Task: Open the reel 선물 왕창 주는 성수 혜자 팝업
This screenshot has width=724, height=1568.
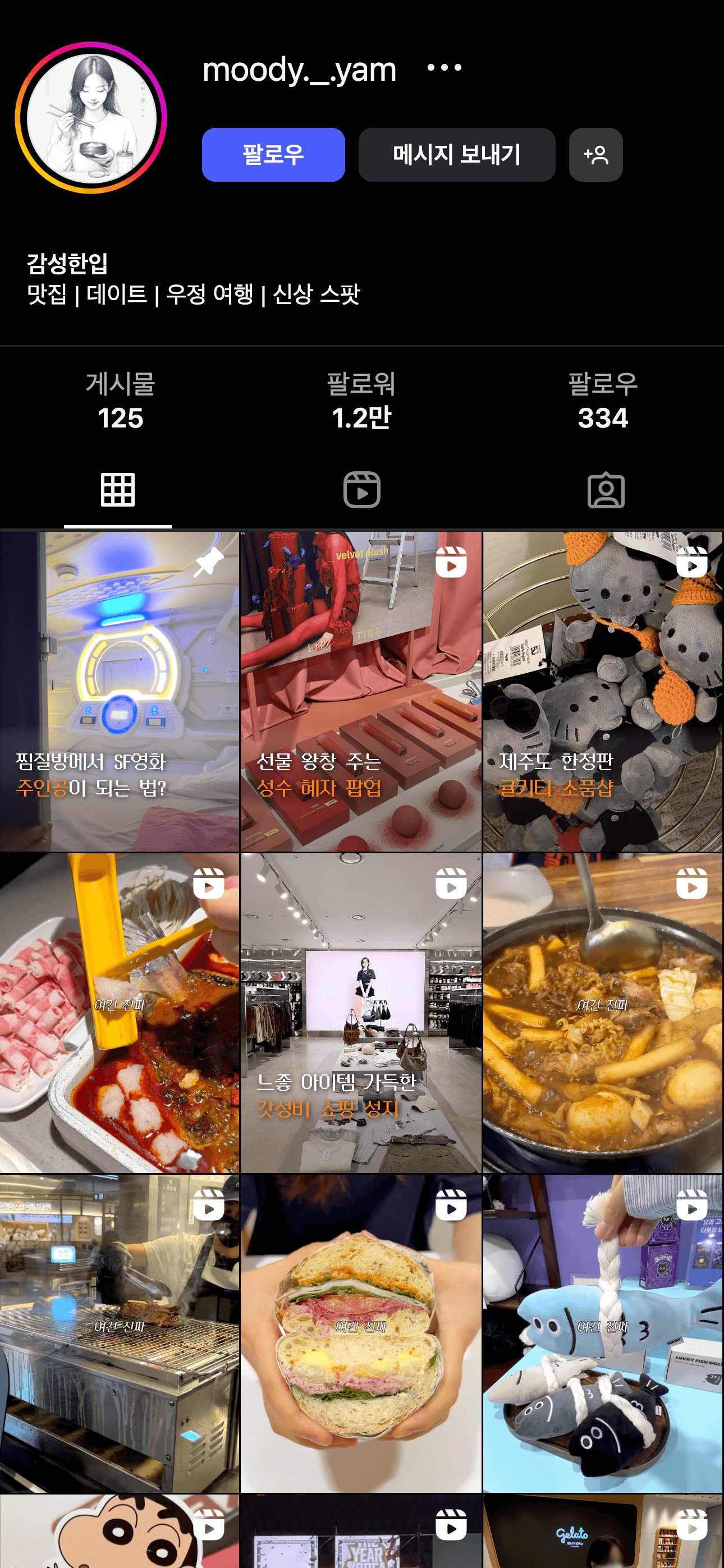Action: point(360,692)
